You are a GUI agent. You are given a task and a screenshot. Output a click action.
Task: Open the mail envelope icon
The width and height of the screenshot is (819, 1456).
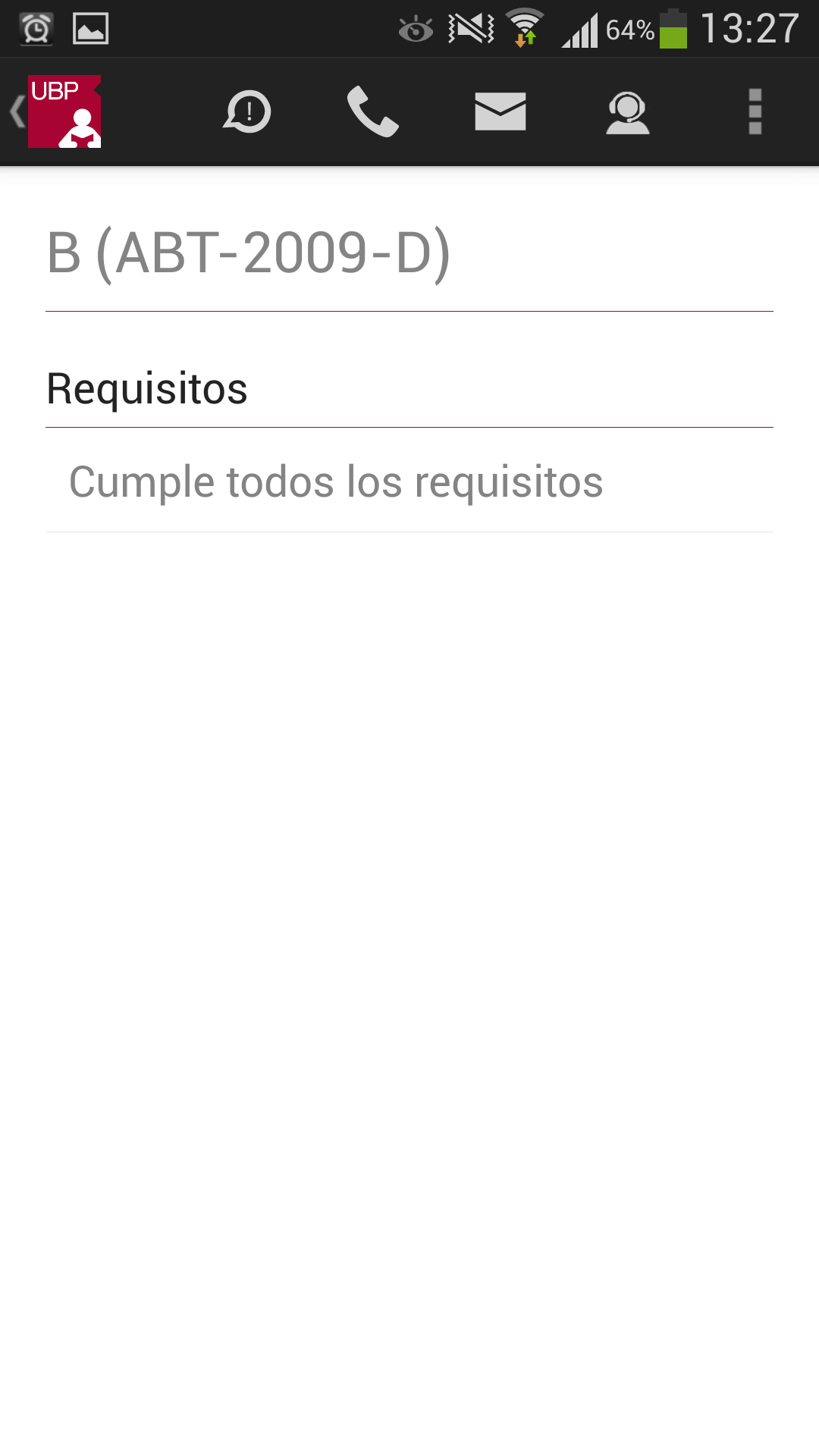point(500,112)
